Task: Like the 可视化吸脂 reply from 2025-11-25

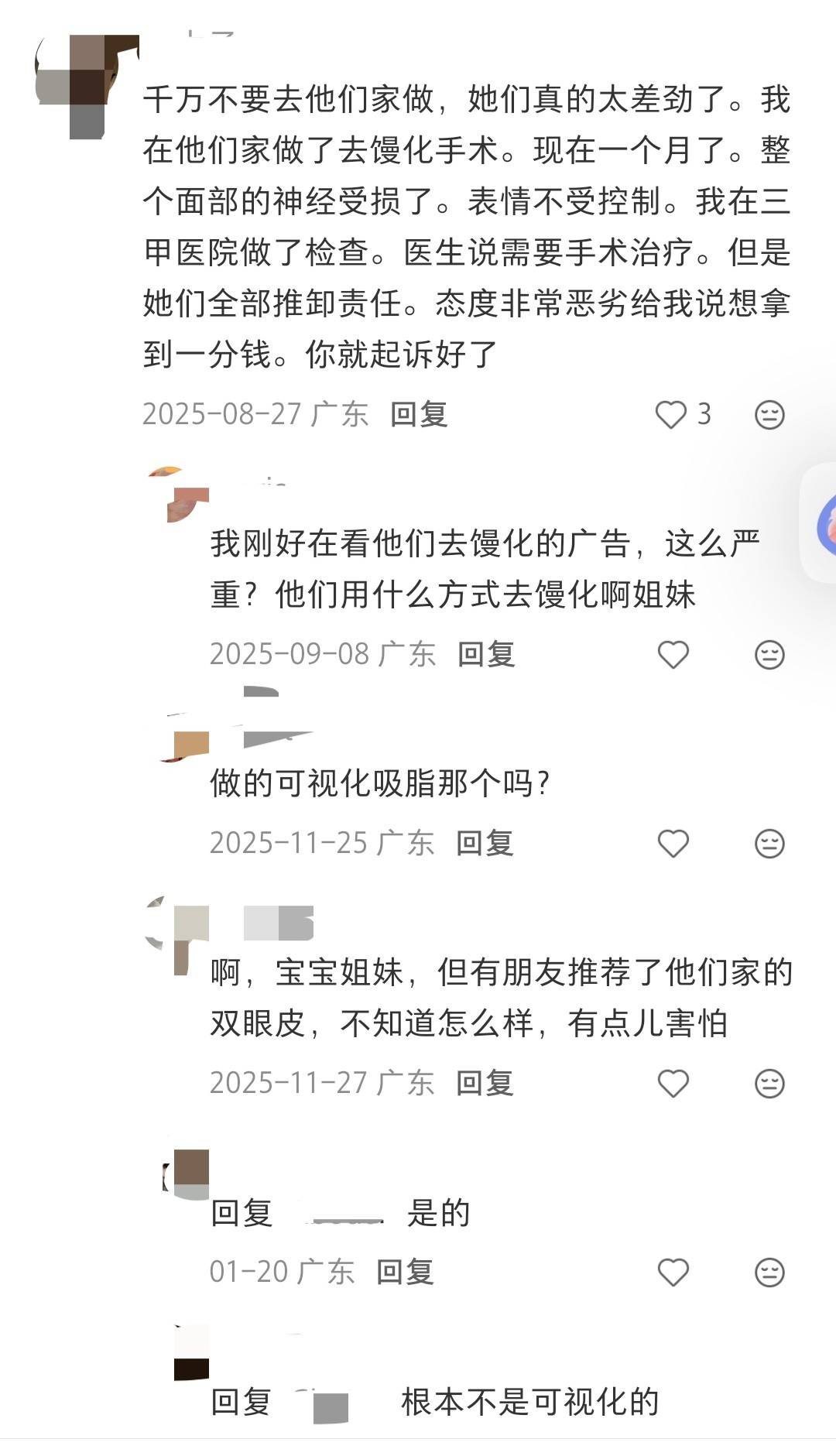Action: (673, 844)
